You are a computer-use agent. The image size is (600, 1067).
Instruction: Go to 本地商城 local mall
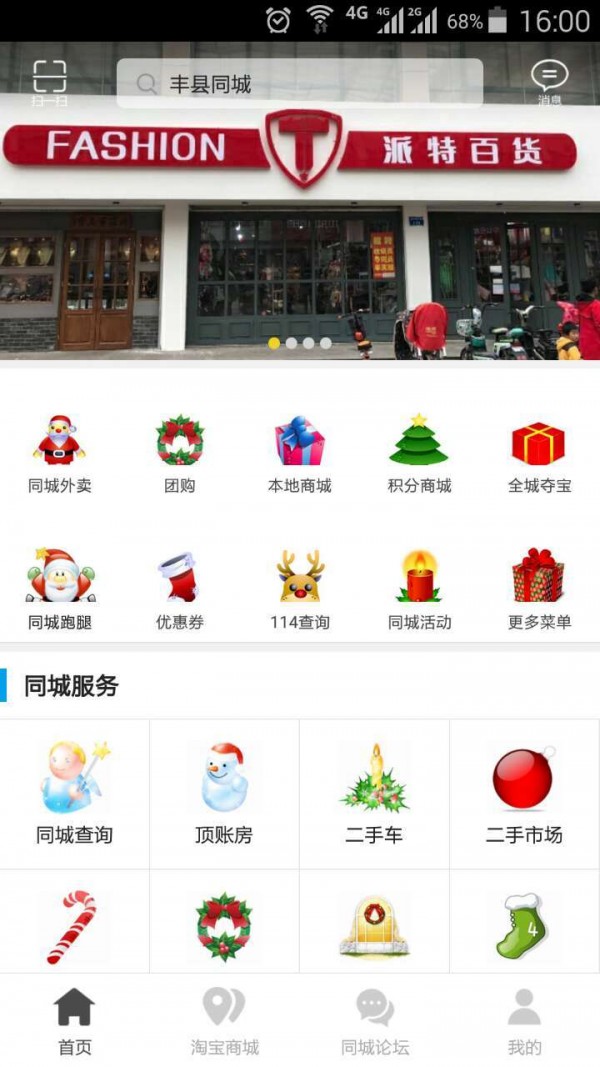tap(300, 453)
